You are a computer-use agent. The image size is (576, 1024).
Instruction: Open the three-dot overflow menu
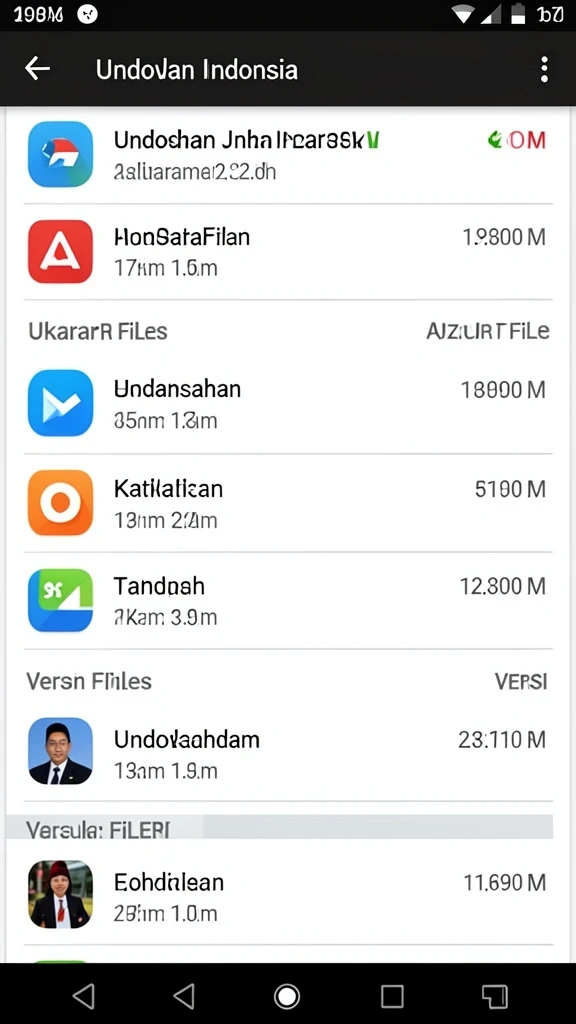(544, 69)
